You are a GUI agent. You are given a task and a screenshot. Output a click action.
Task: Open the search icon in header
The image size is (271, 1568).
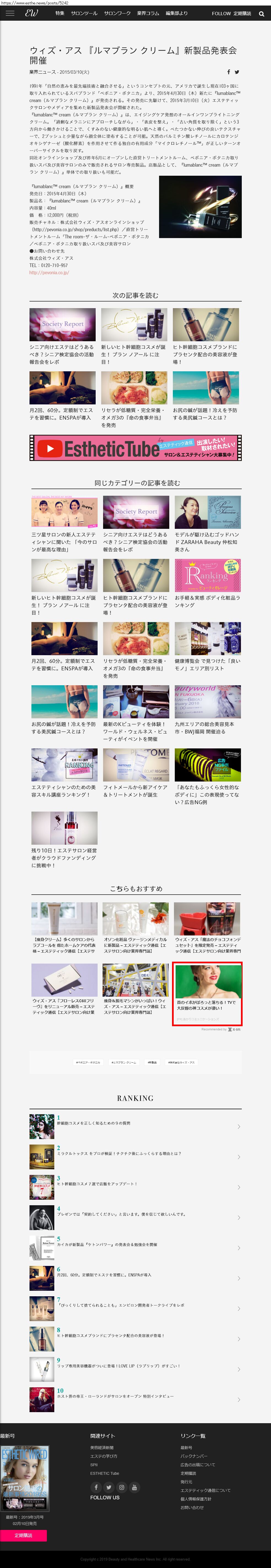pyautogui.click(x=262, y=14)
